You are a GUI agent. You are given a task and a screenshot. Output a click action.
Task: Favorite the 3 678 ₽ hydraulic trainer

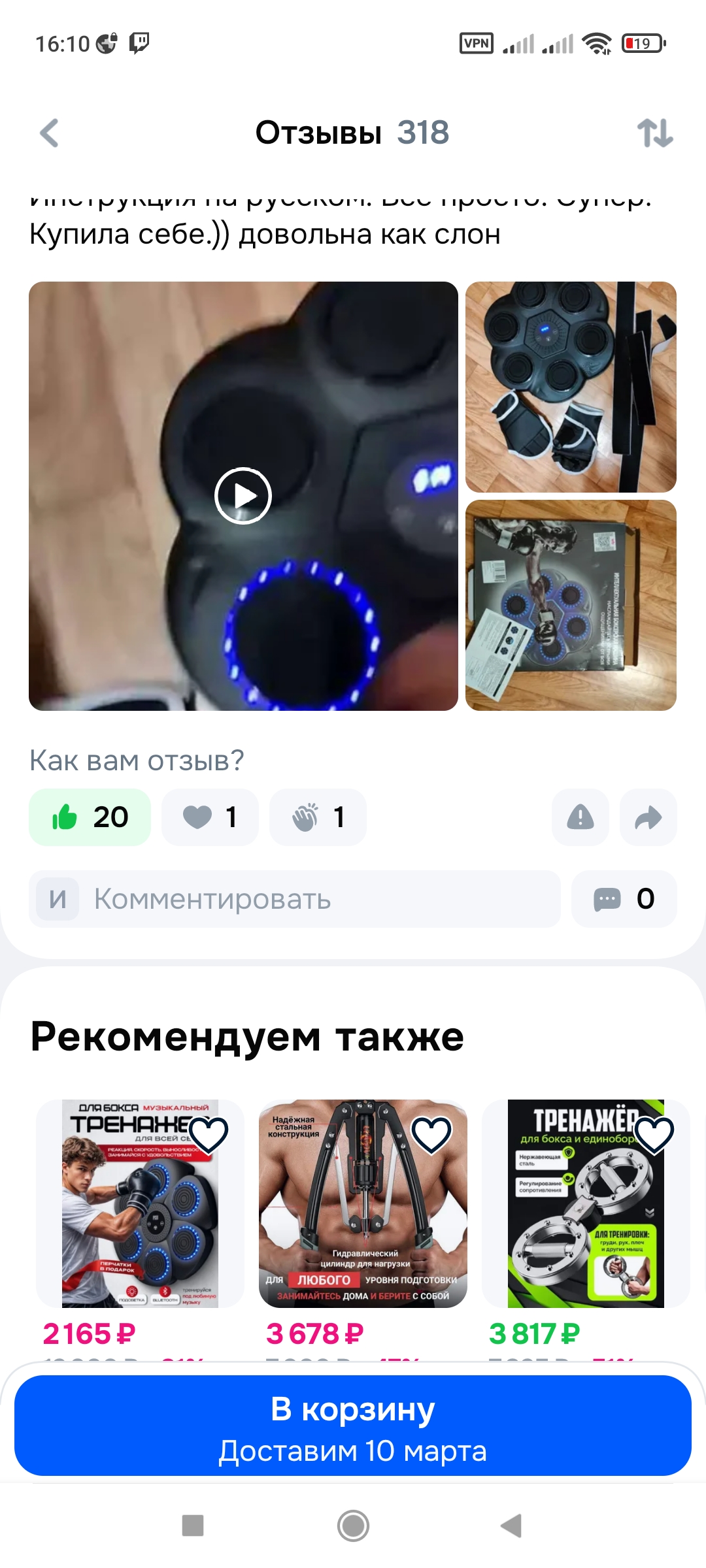pos(431,1134)
